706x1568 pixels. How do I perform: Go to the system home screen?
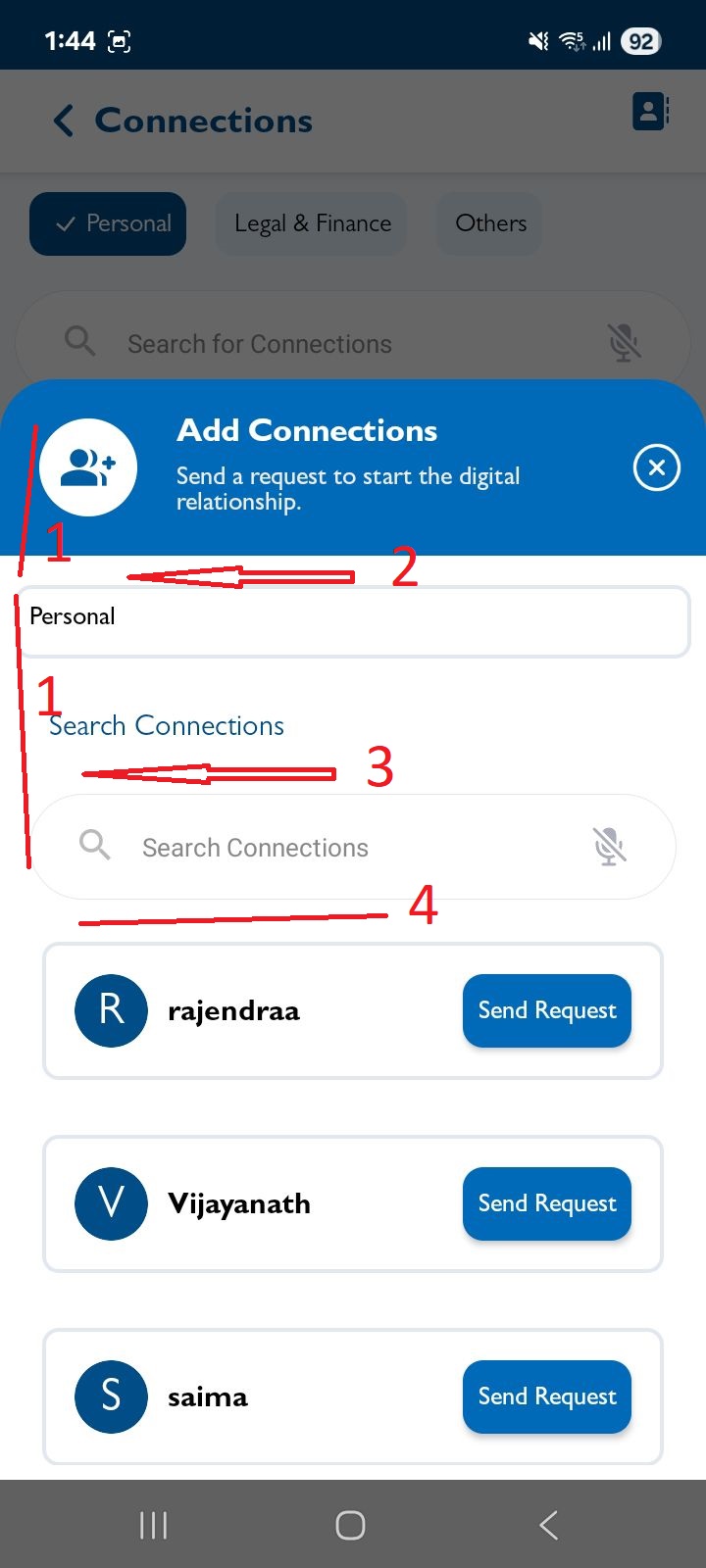point(350,1525)
